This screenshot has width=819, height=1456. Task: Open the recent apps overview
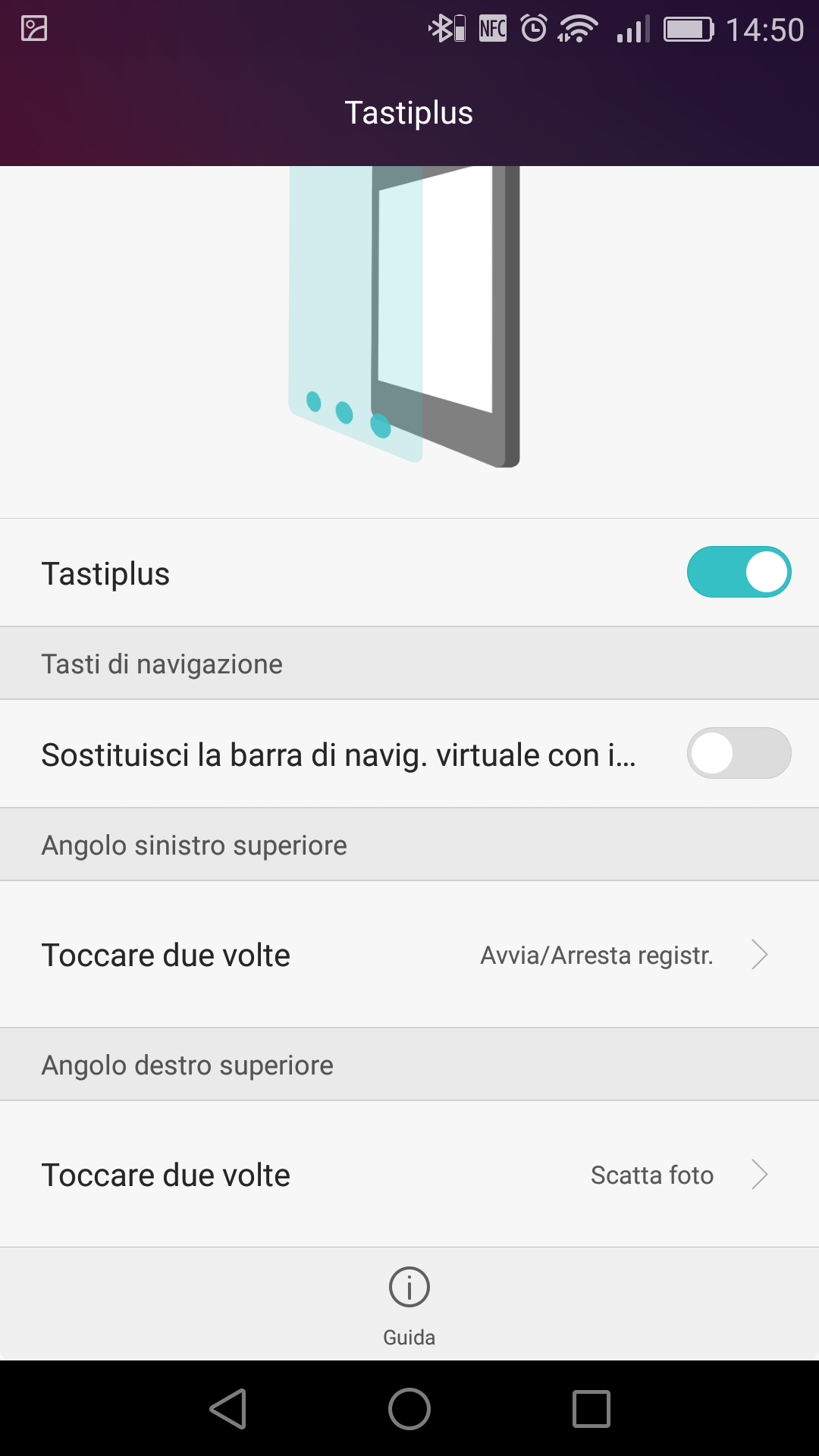591,1409
